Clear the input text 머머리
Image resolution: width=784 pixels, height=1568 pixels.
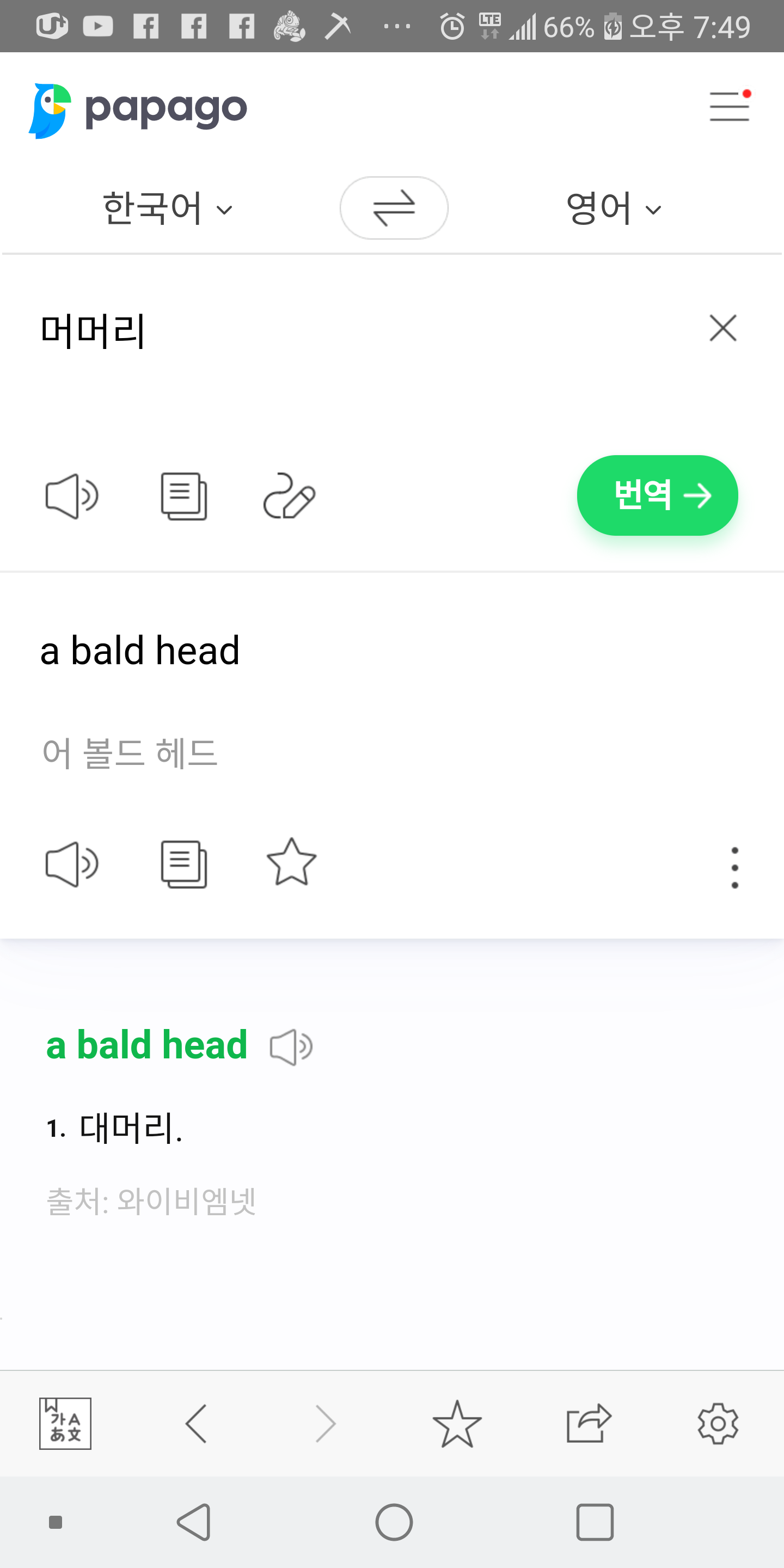click(723, 328)
